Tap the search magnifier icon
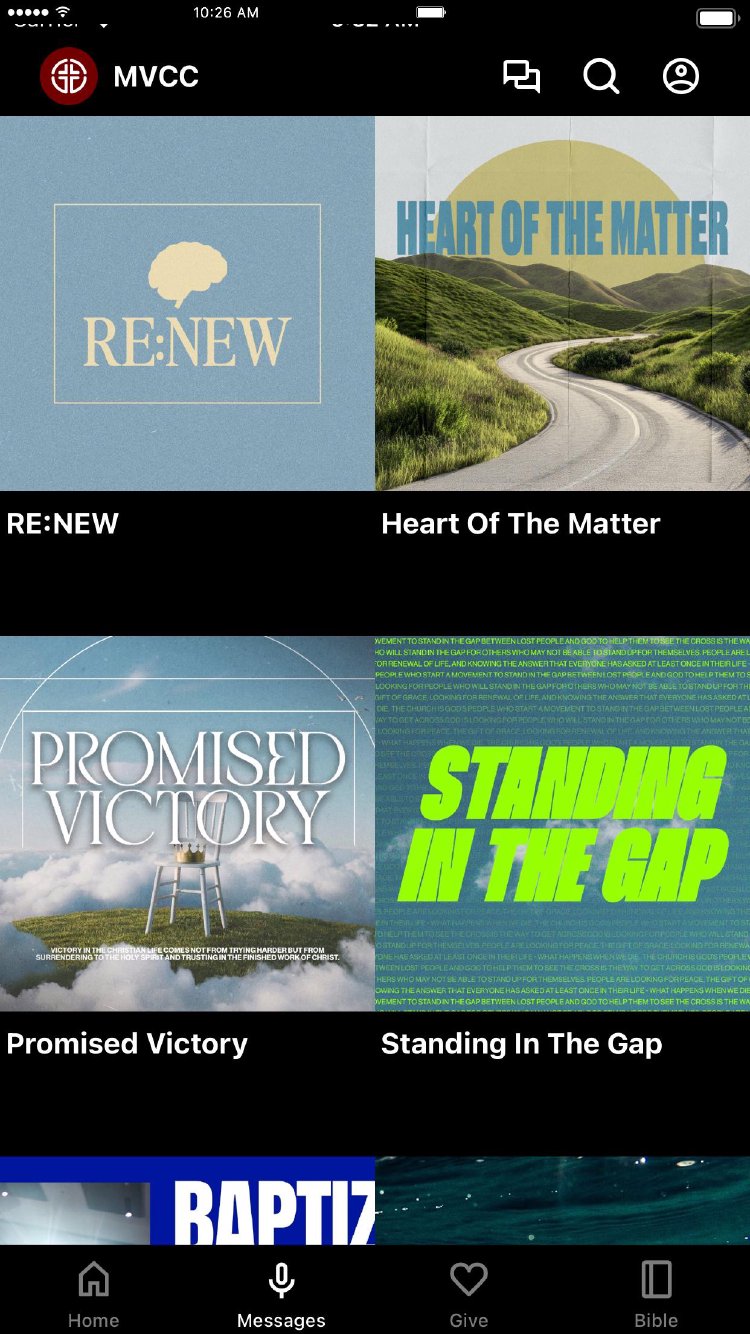 point(601,77)
